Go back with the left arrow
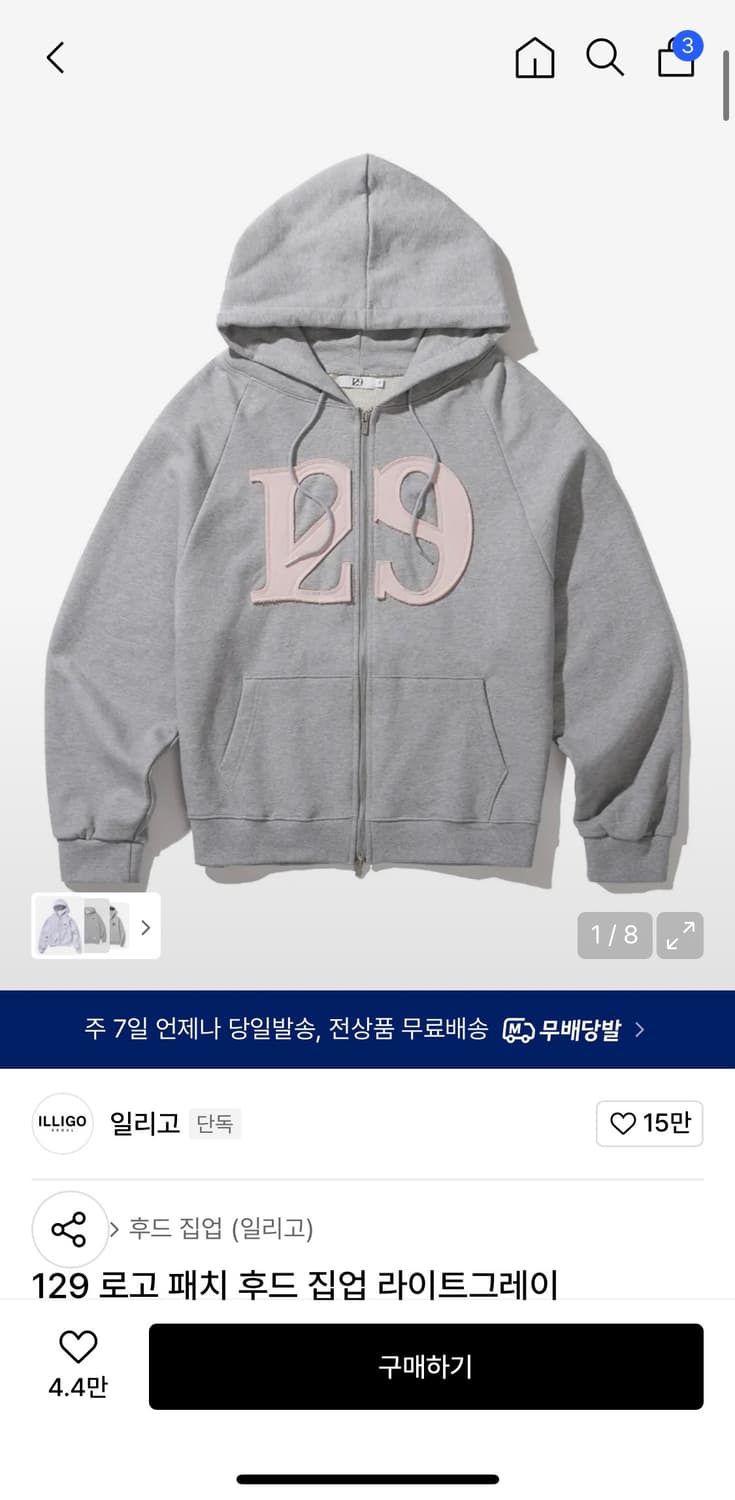Viewport: 735px width, 1500px height. 55,57
